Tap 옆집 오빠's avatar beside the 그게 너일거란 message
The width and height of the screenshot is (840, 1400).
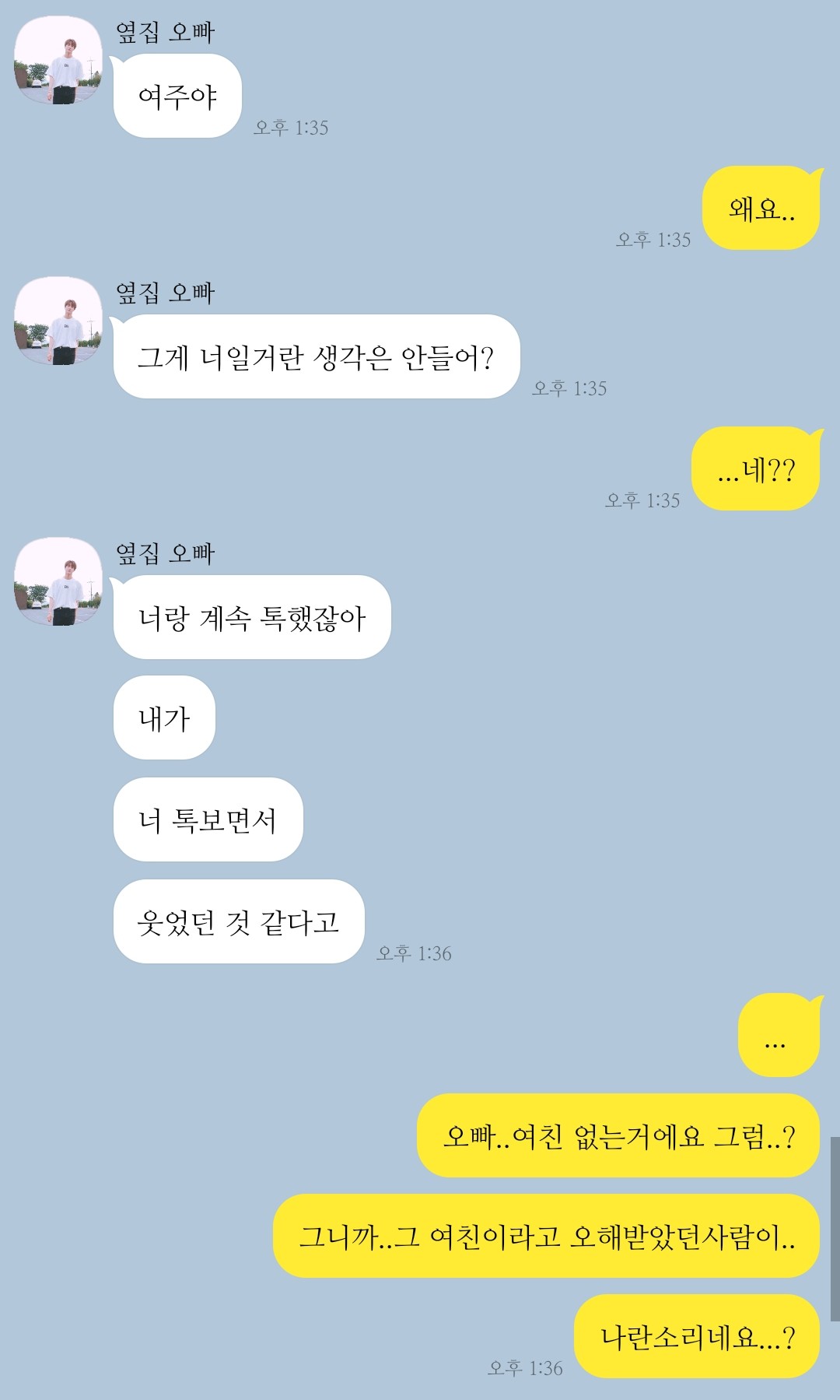58,321
